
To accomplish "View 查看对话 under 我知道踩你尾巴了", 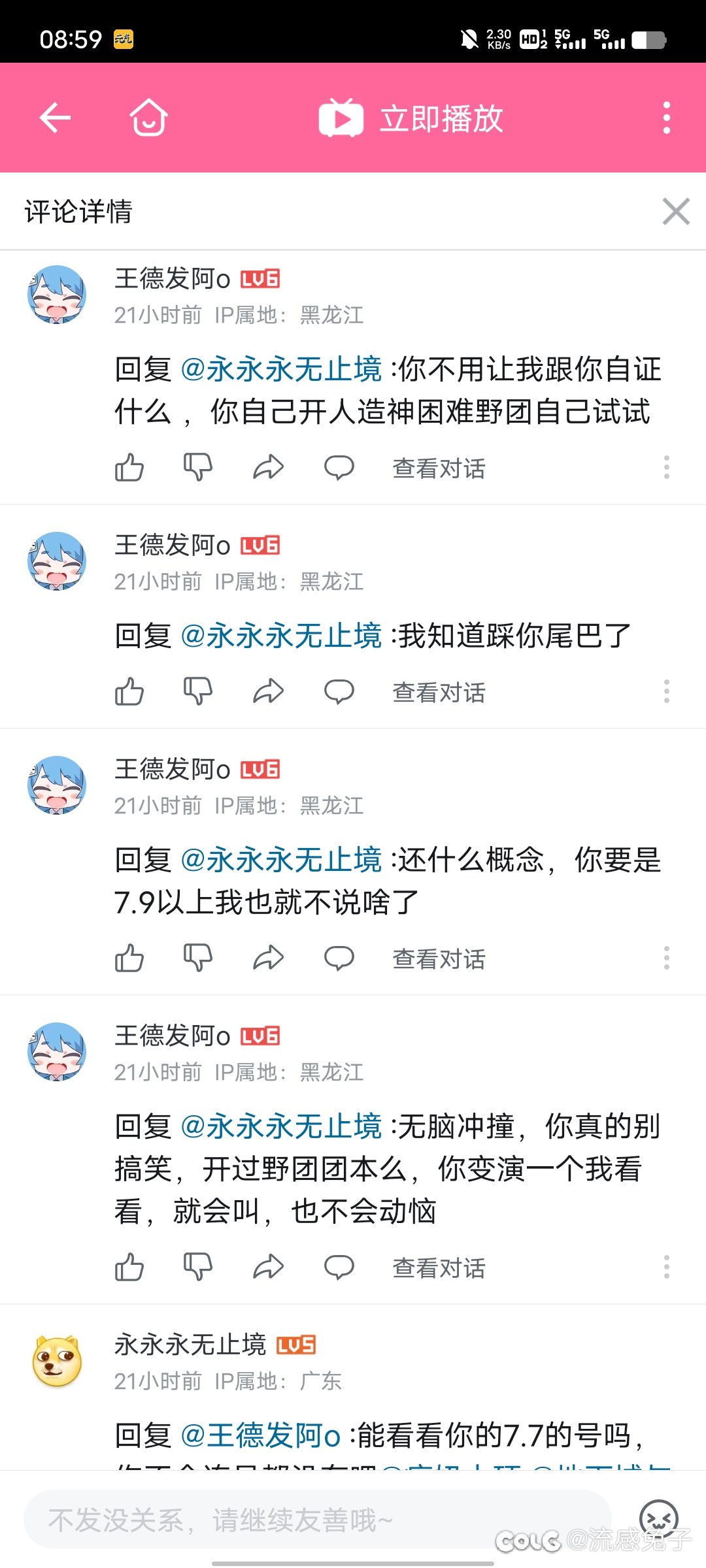I will pyautogui.click(x=439, y=693).
